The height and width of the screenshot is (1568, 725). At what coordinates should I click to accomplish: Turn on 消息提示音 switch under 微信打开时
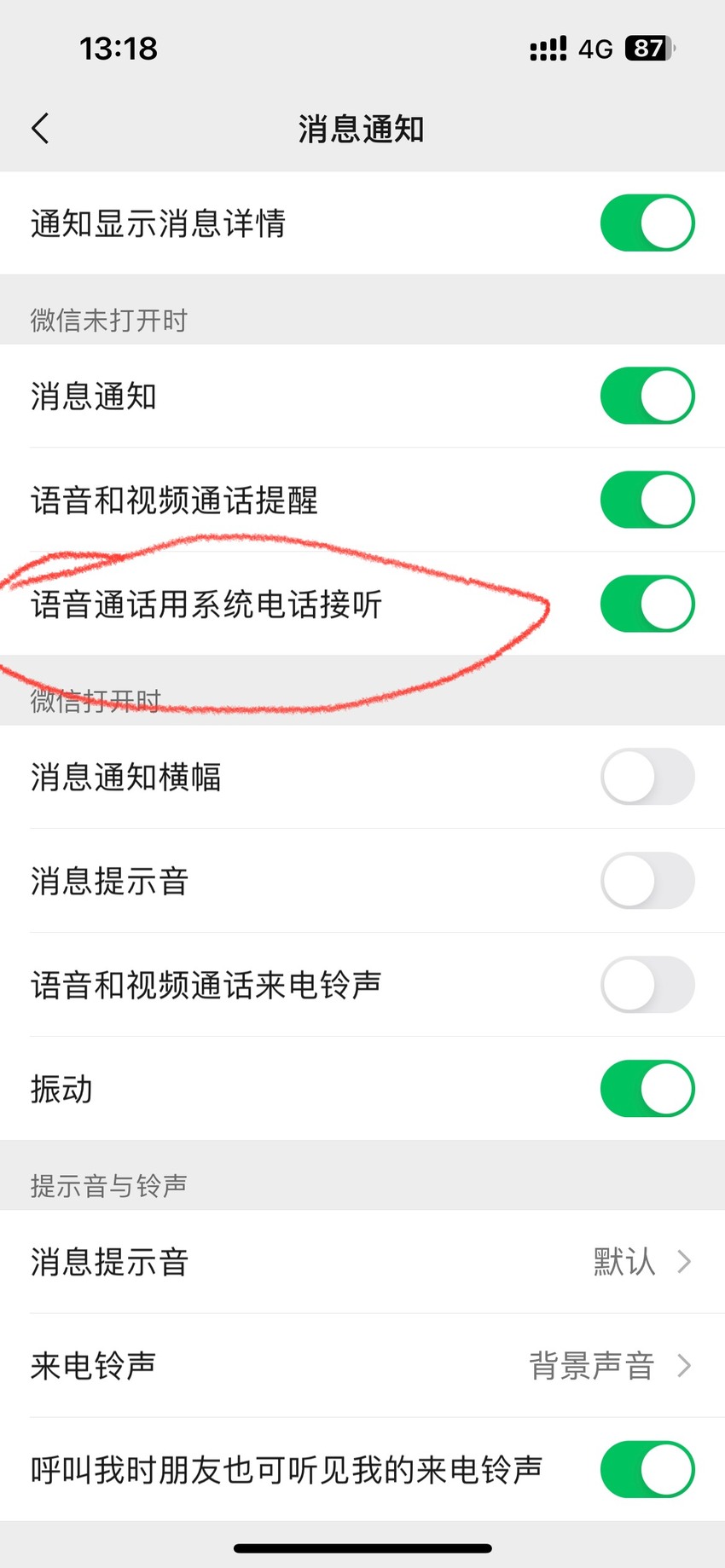click(x=647, y=881)
